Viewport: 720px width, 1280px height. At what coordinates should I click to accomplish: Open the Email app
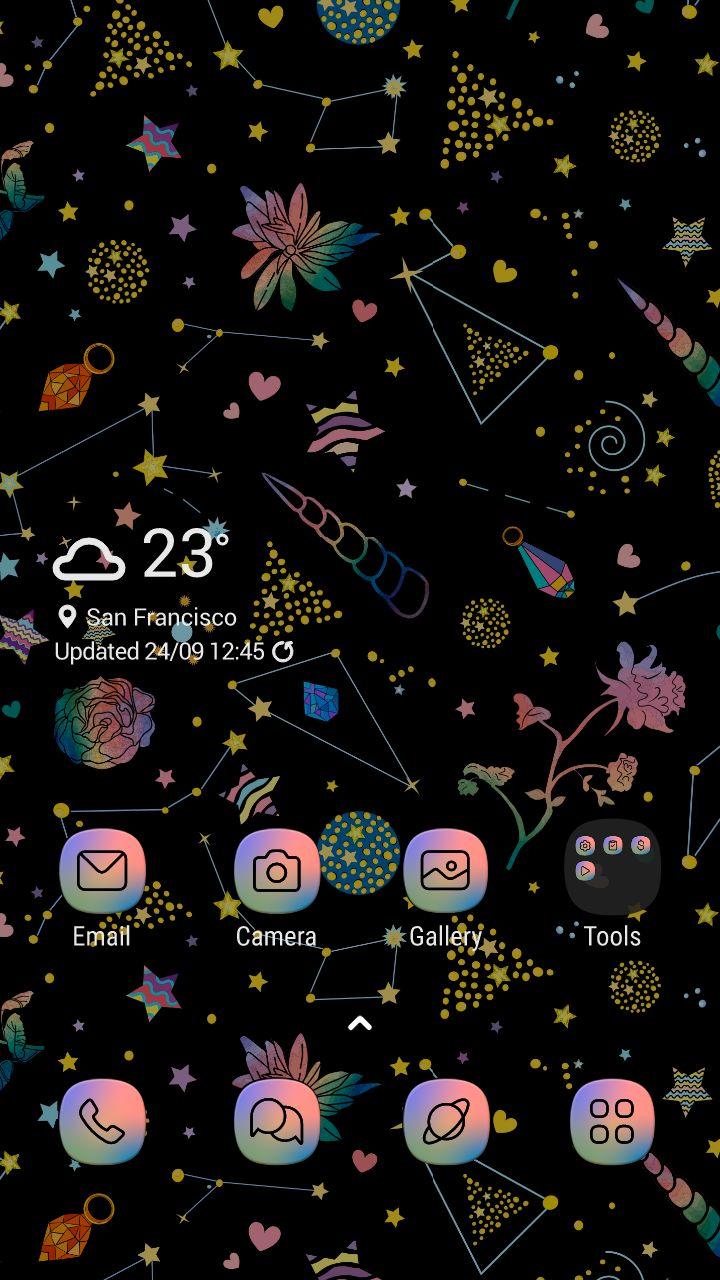[x=102, y=871]
